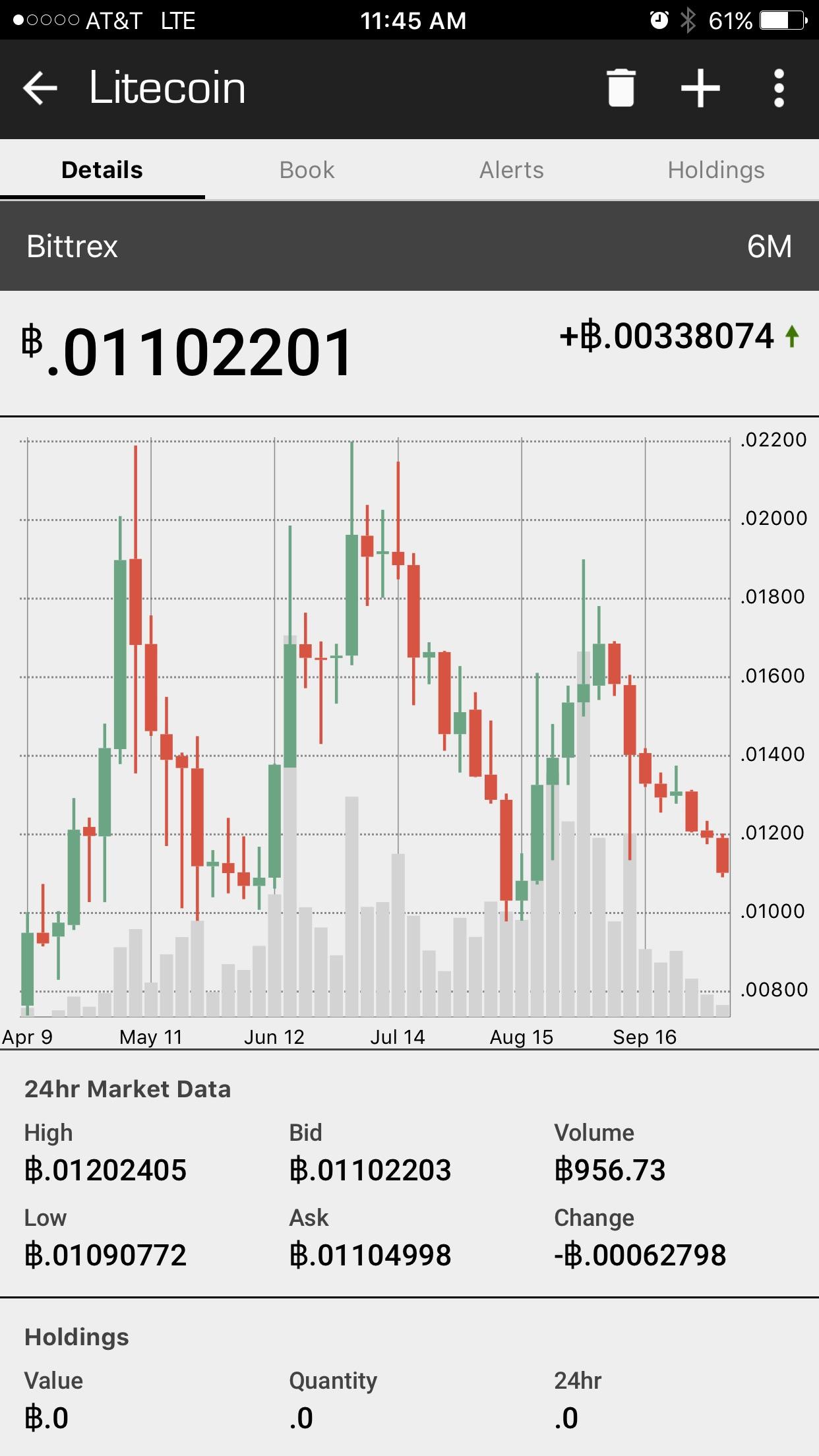Tap the Volume value 956.73
The height and width of the screenshot is (1456, 819).
[x=609, y=1170]
